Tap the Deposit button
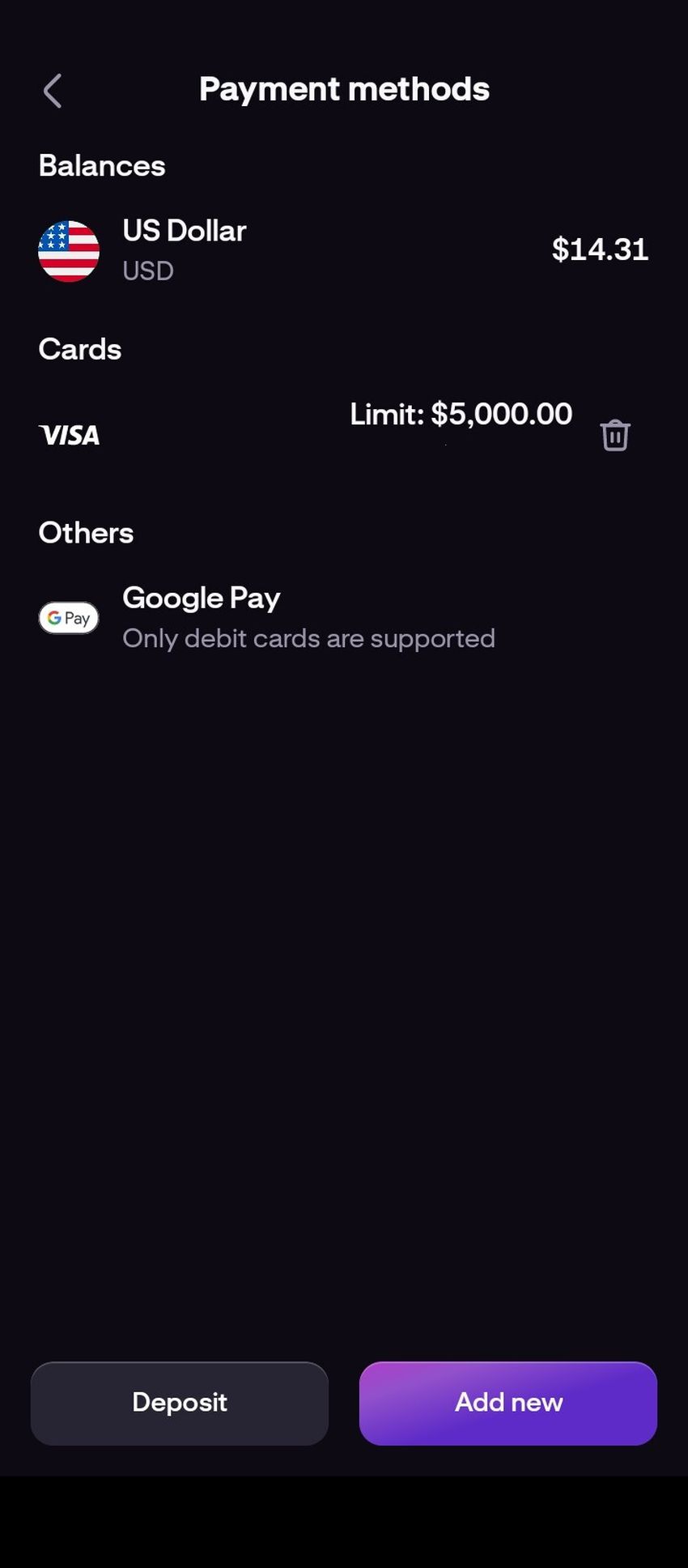 point(180,1403)
